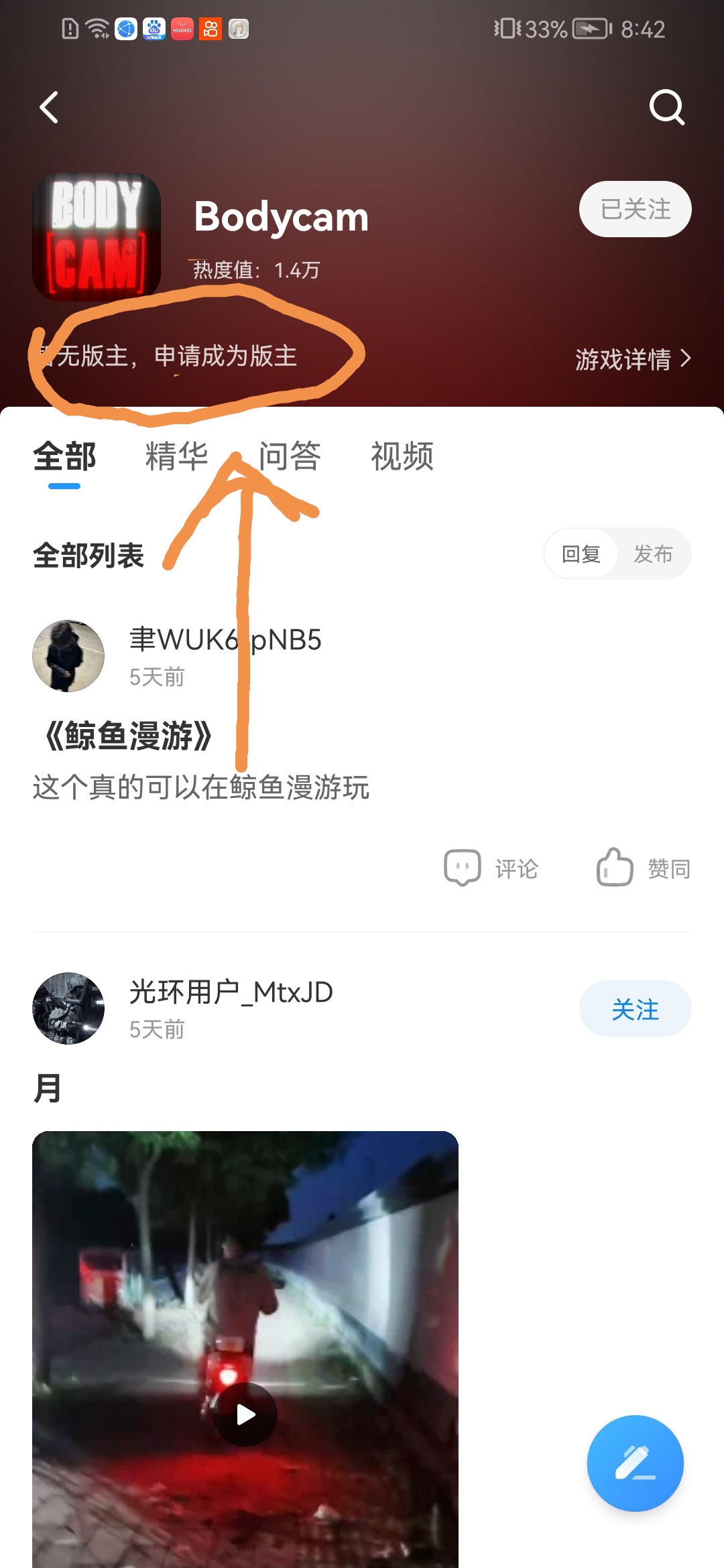Open the search magnifier icon

coord(666,107)
